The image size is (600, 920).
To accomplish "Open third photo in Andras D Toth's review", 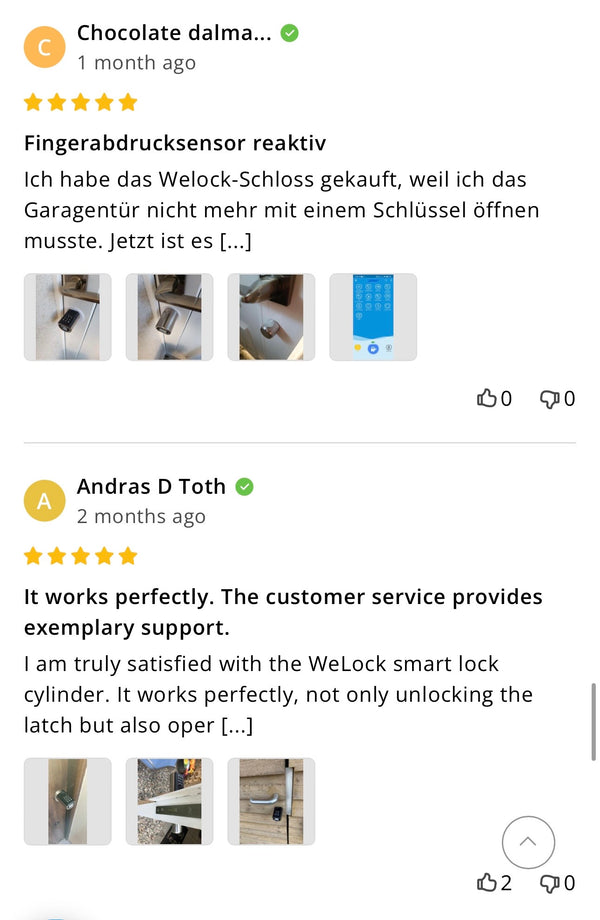I will pyautogui.click(x=271, y=801).
